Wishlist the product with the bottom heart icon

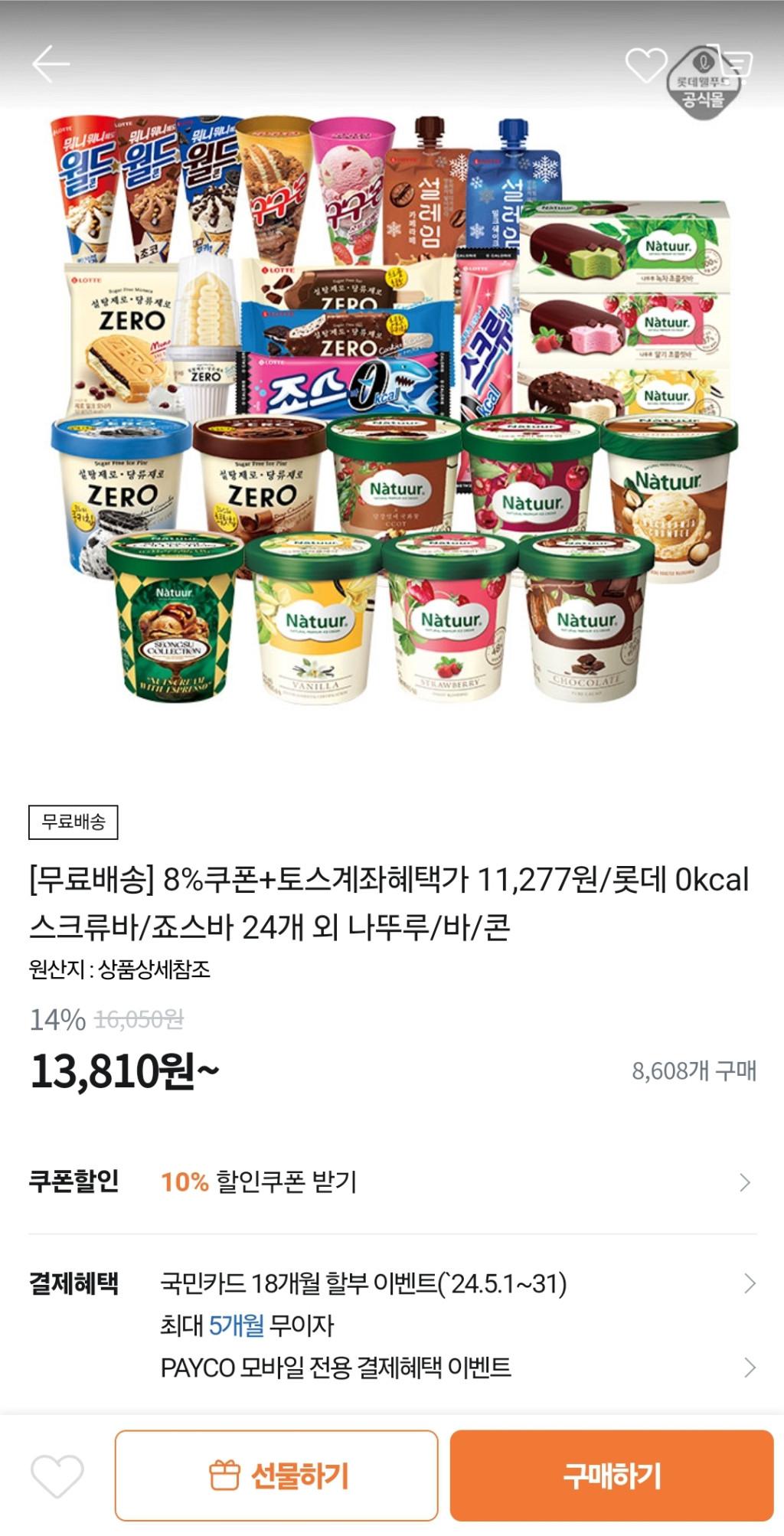coord(57,1475)
